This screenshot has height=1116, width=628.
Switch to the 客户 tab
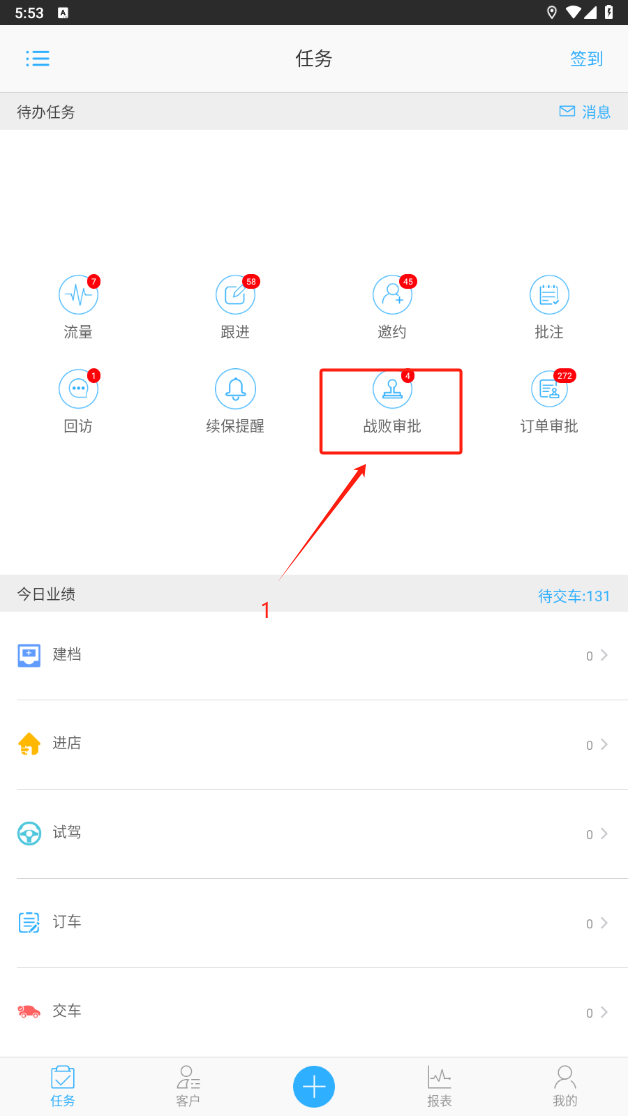point(188,1086)
